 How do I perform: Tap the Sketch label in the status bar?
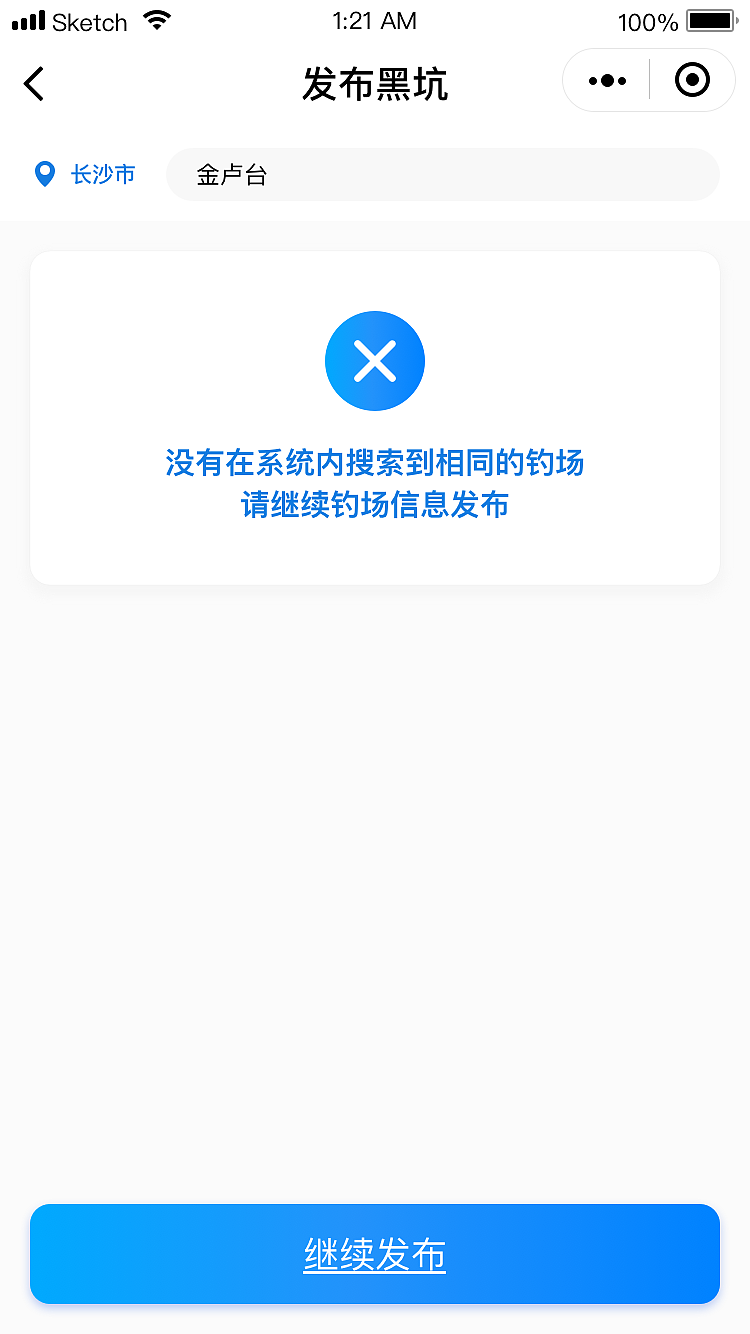88,20
